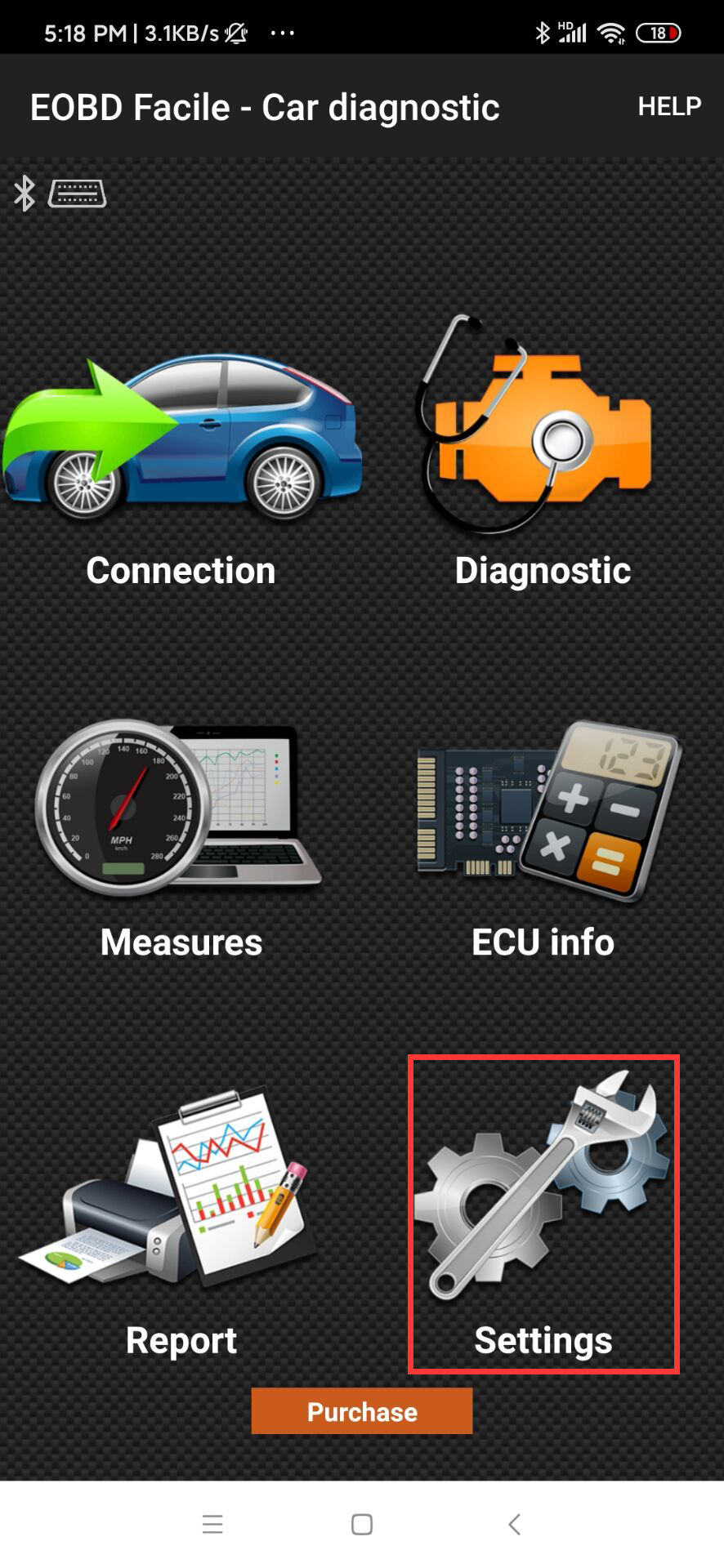Open the Connection section
The height and width of the screenshot is (1568, 724).
tap(181, 457)
